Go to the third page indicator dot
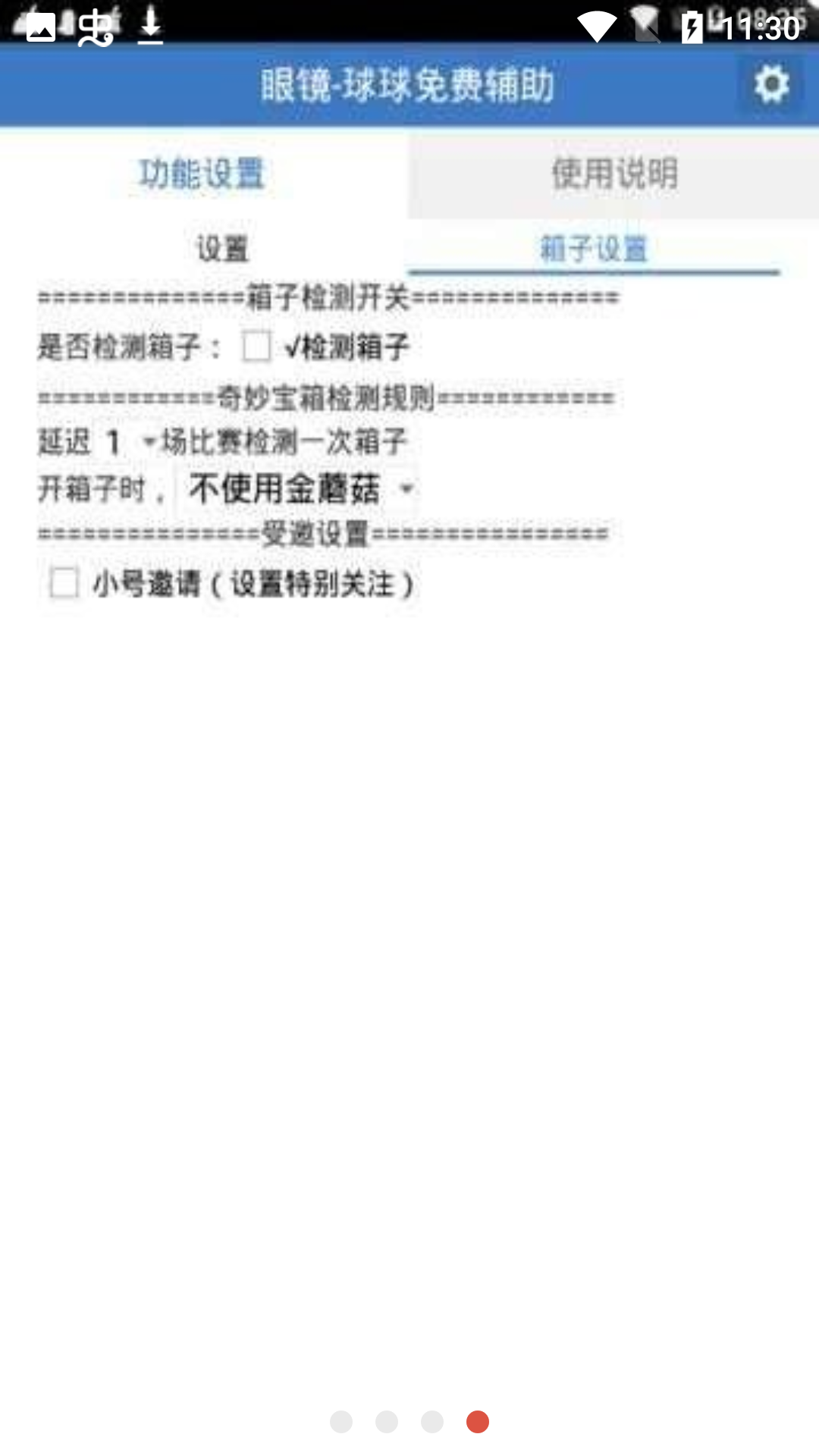819x1456 pixels. pyautogui.click(x=432, y=1422)
